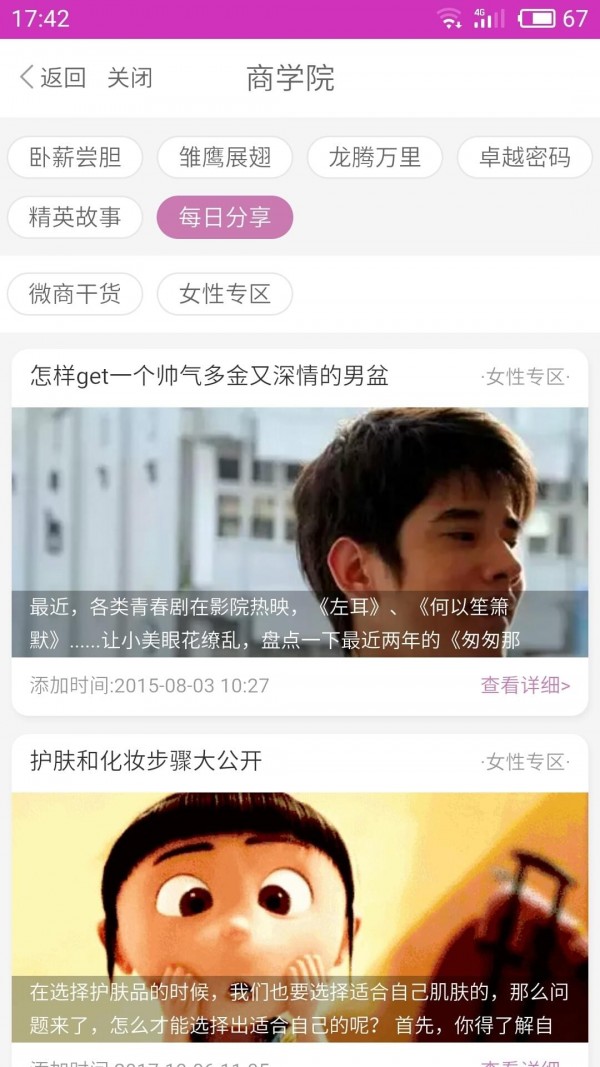Switch to the 雏鹰展翅 category
The height and width of the screenshot is (1067, 600).
click(x=225, y=157)
